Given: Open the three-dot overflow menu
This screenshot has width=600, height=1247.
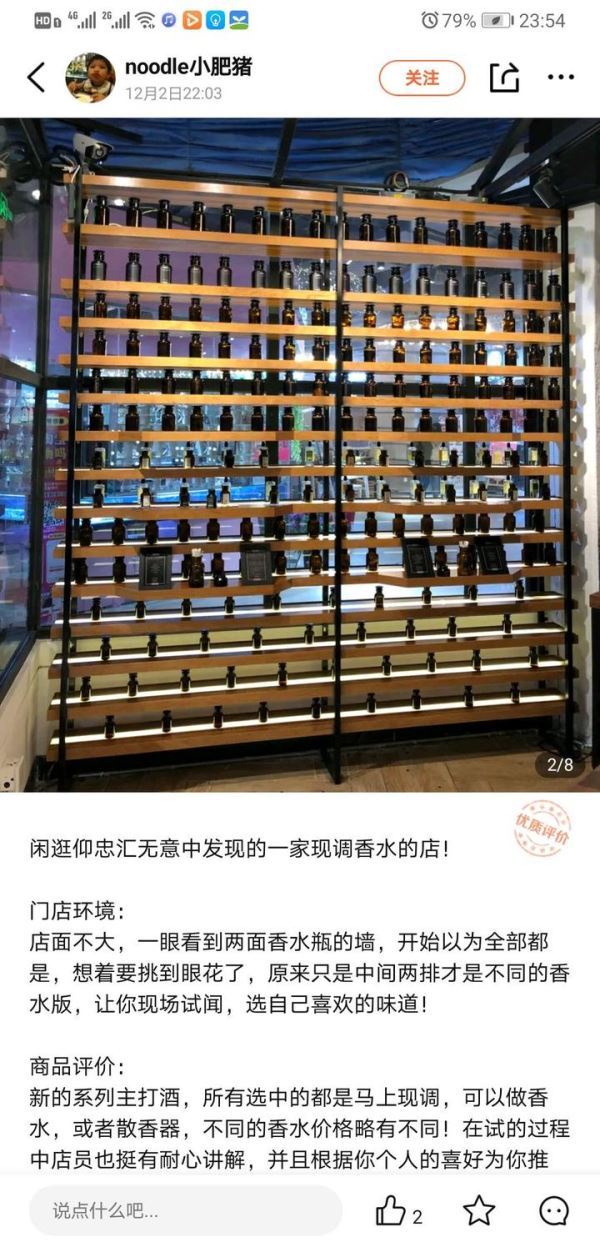Looking at the screenshot, I should 561,77.
